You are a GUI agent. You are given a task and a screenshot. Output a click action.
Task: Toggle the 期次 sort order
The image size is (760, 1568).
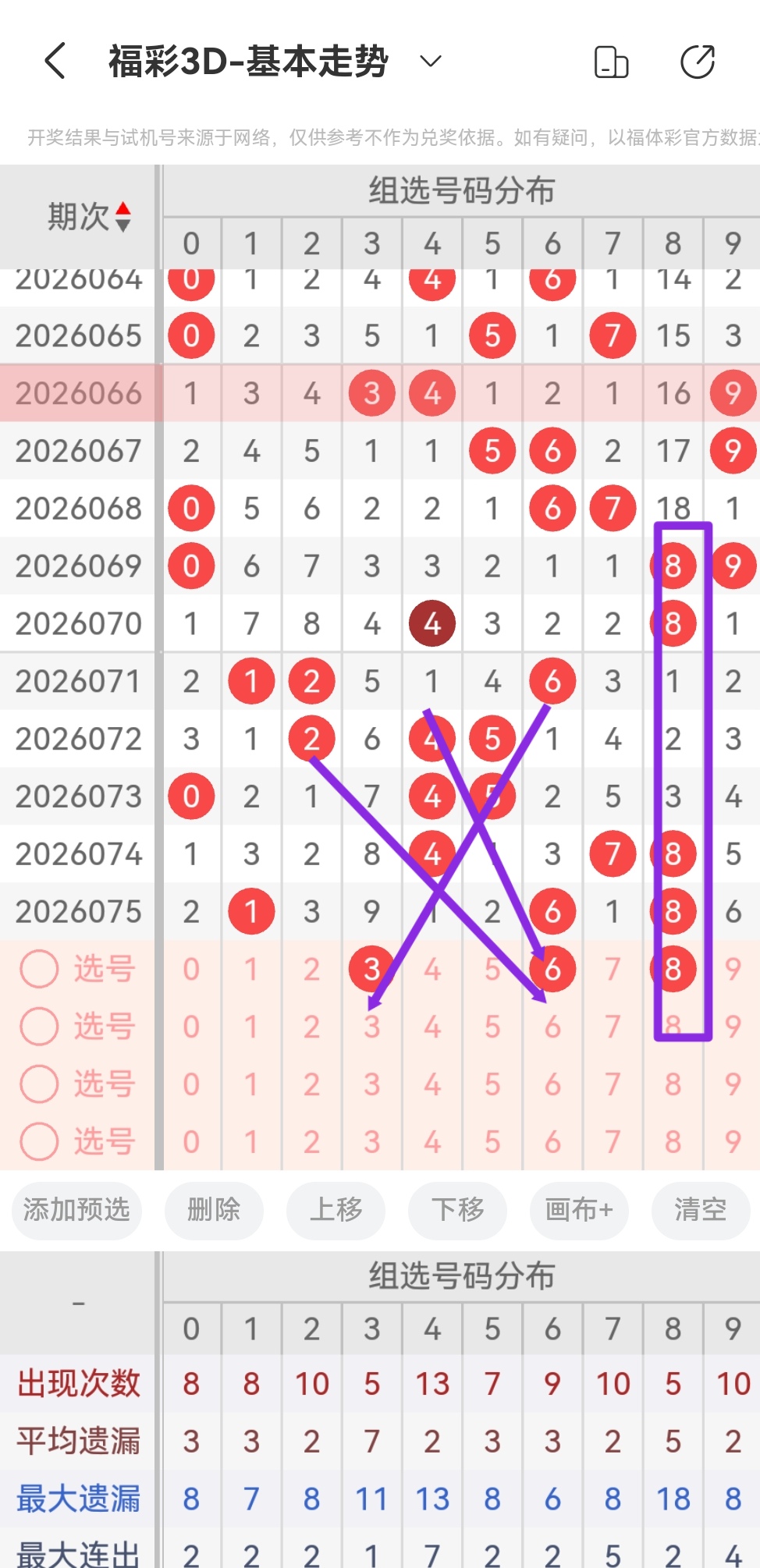(123, 217)
